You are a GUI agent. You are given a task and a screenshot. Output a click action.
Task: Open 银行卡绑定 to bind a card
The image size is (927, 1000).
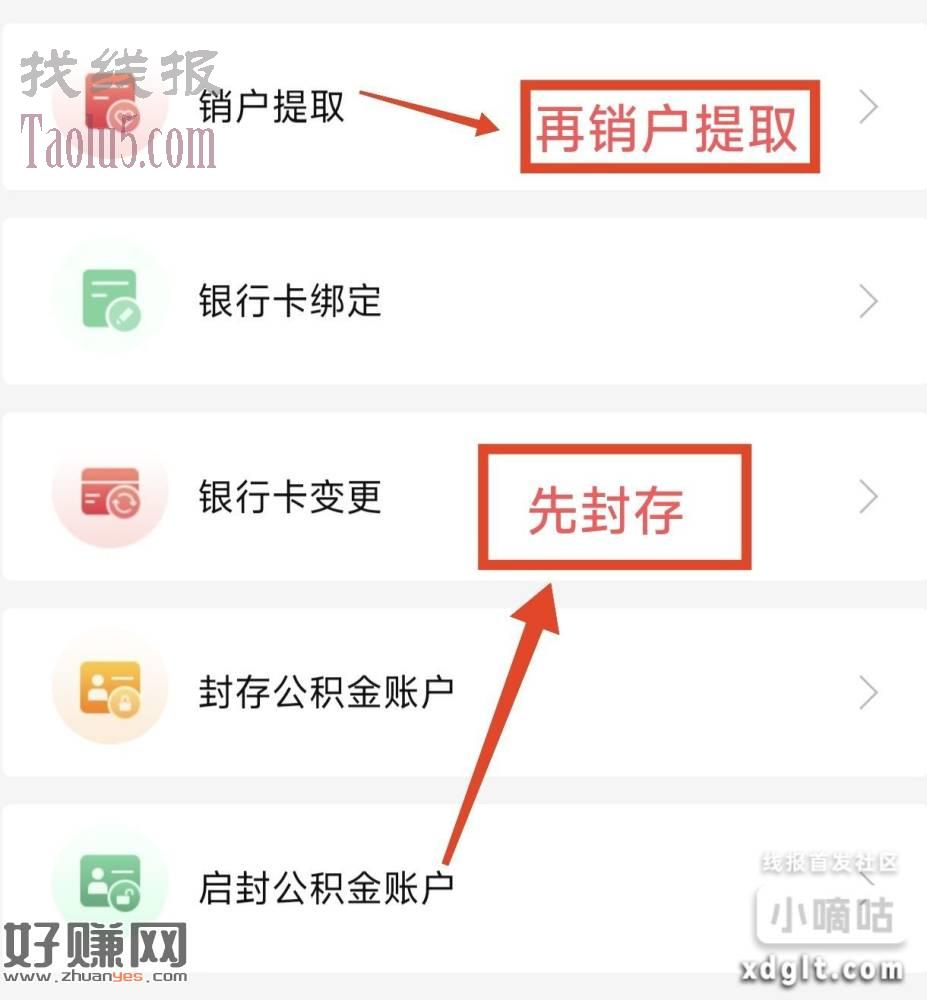290,301
